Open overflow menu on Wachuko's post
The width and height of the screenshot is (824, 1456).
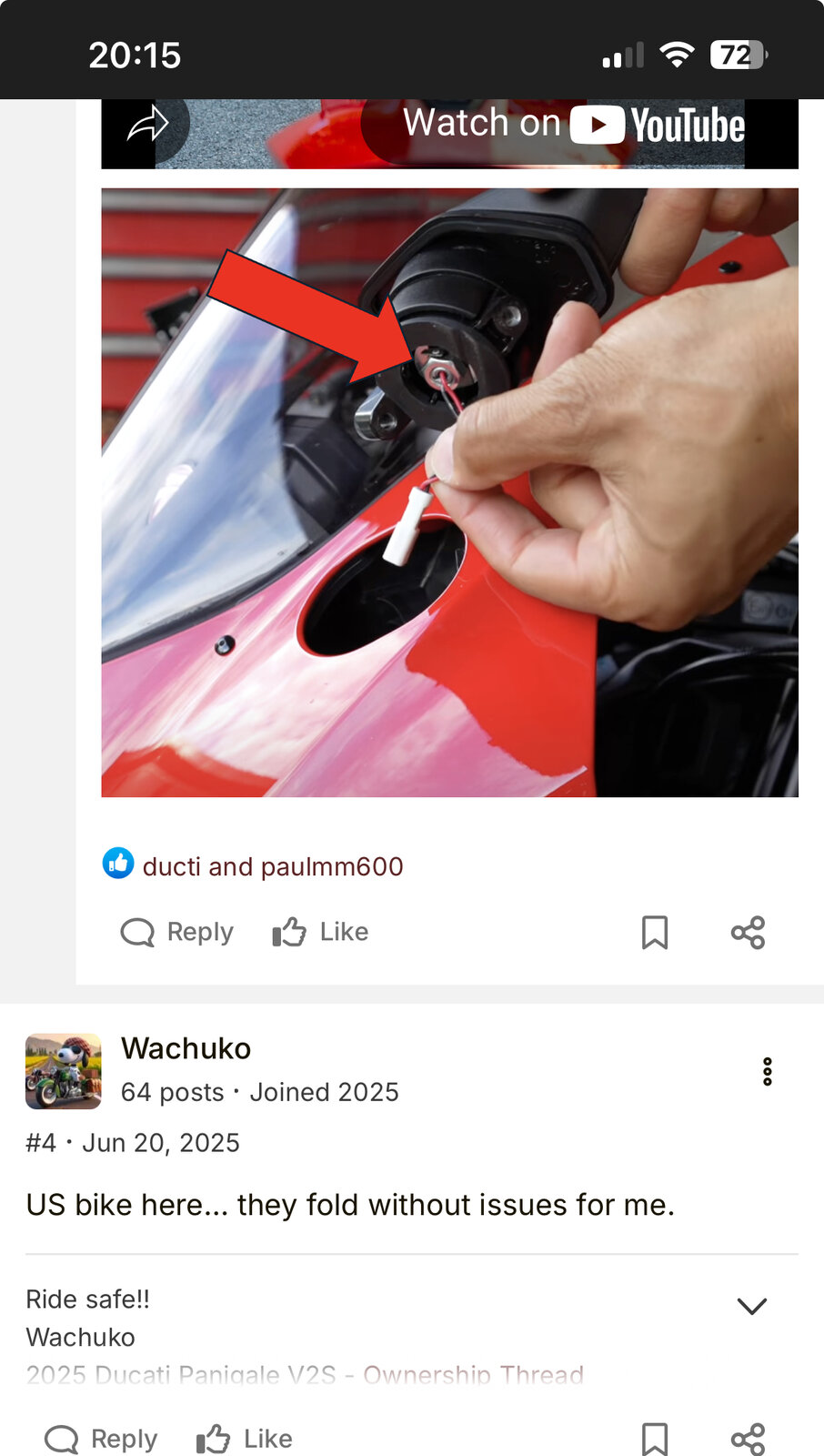click(767, 1072)
